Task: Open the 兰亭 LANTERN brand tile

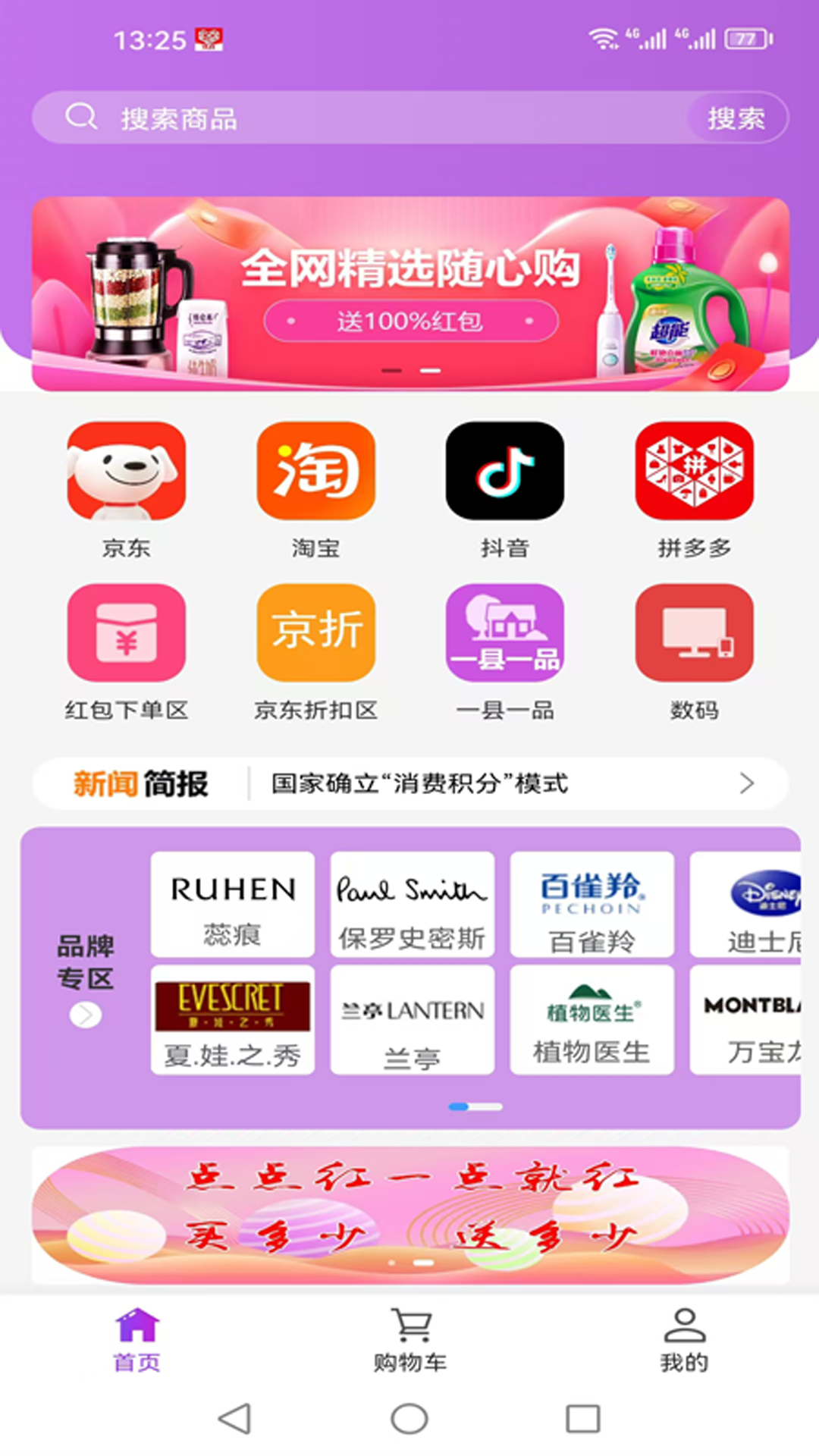Action: click(412, 1020)
